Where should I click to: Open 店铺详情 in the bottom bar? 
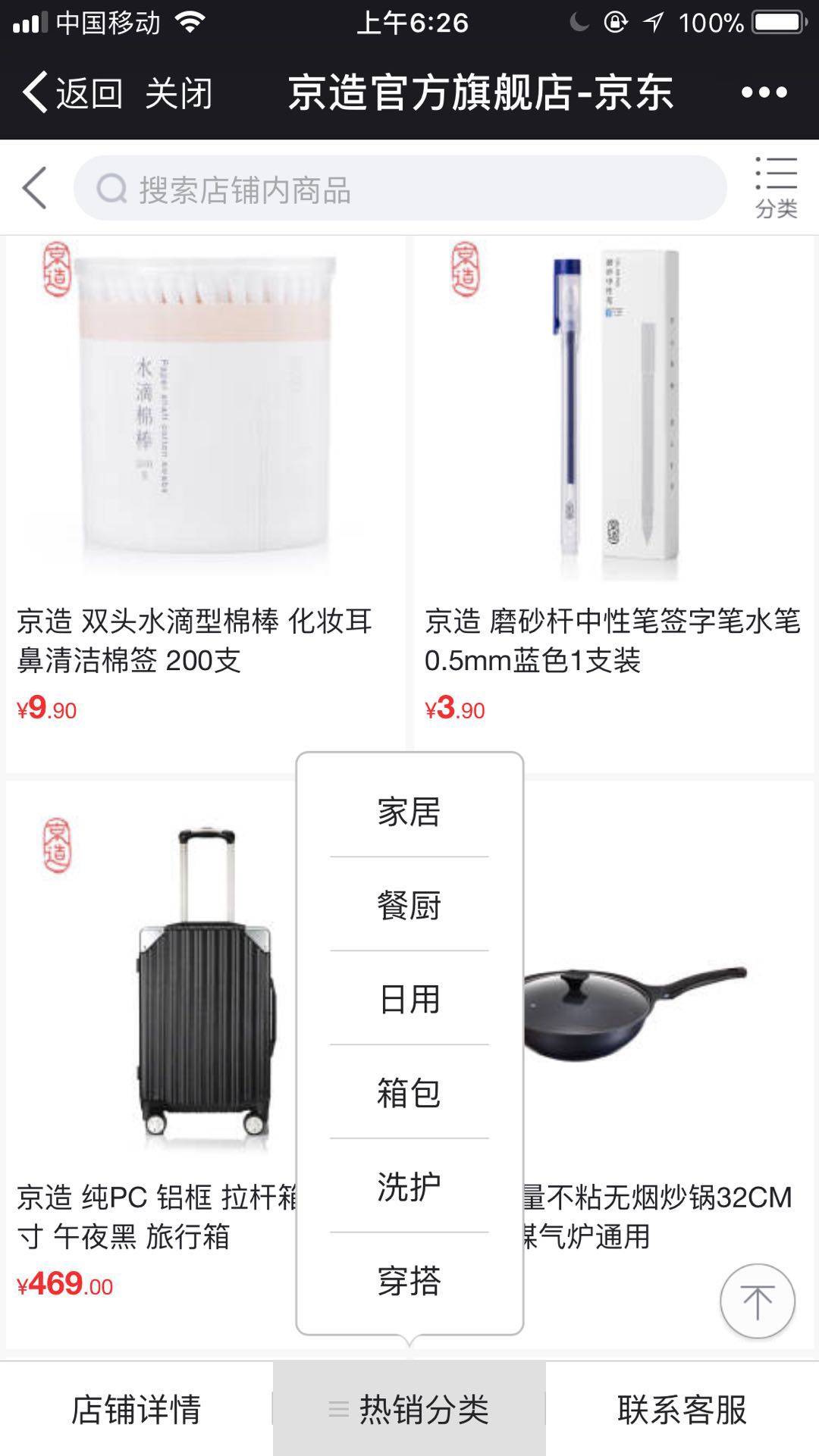tap(136, 1409)
